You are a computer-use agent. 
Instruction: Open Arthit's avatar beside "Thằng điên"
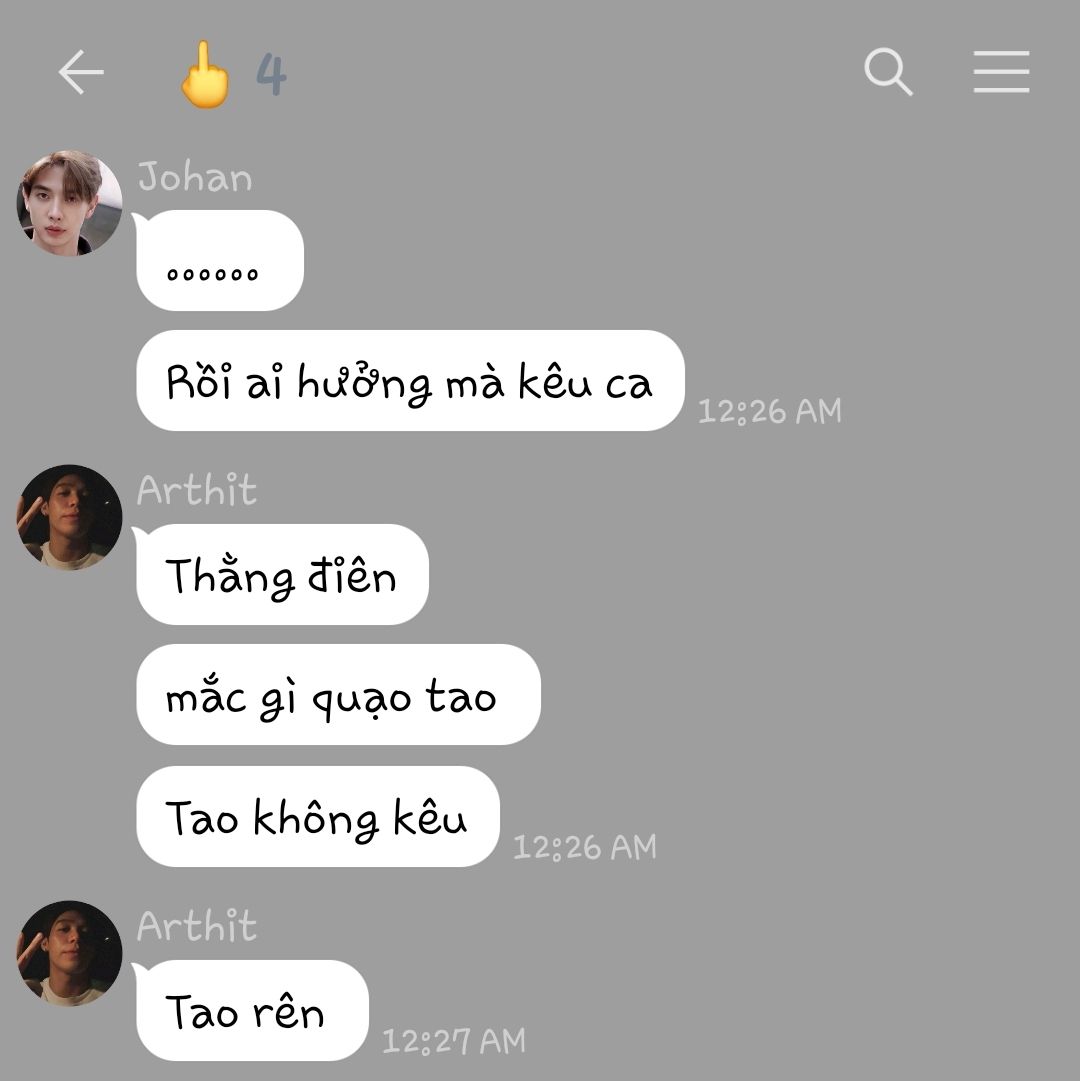[x=69, y=517]
